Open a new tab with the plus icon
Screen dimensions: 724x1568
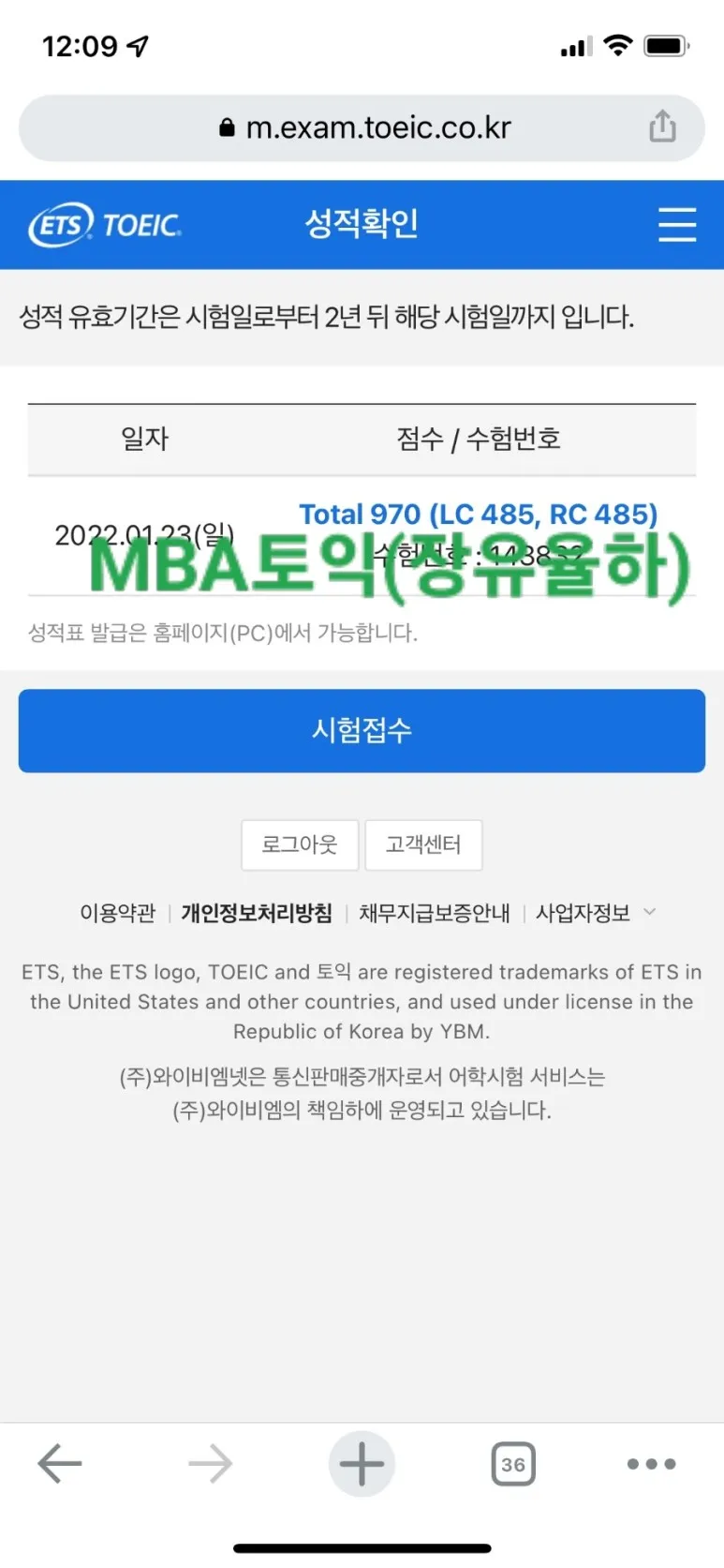tap(362, 1463)
